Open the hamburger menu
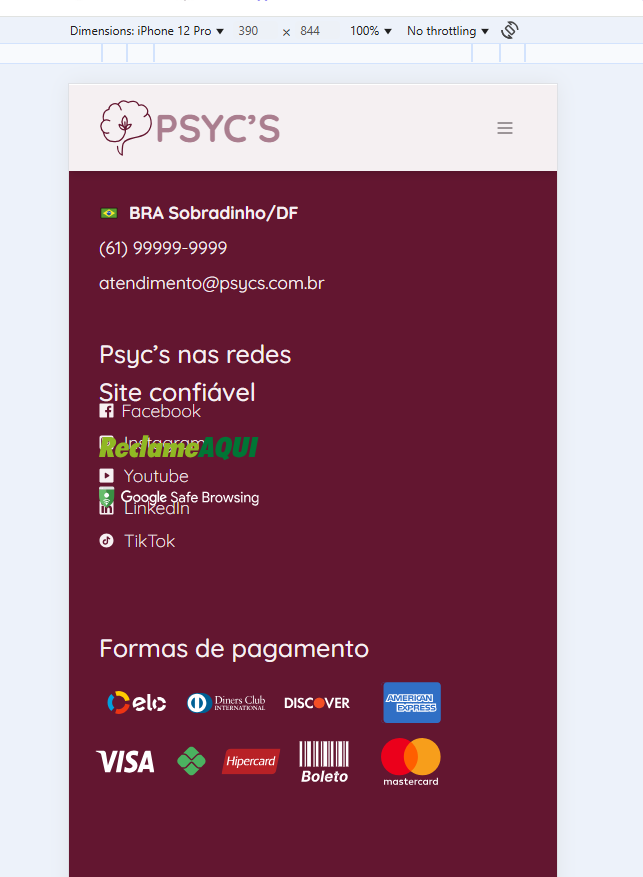This screenshot has height=877, width=643. [x=505, y=128]
